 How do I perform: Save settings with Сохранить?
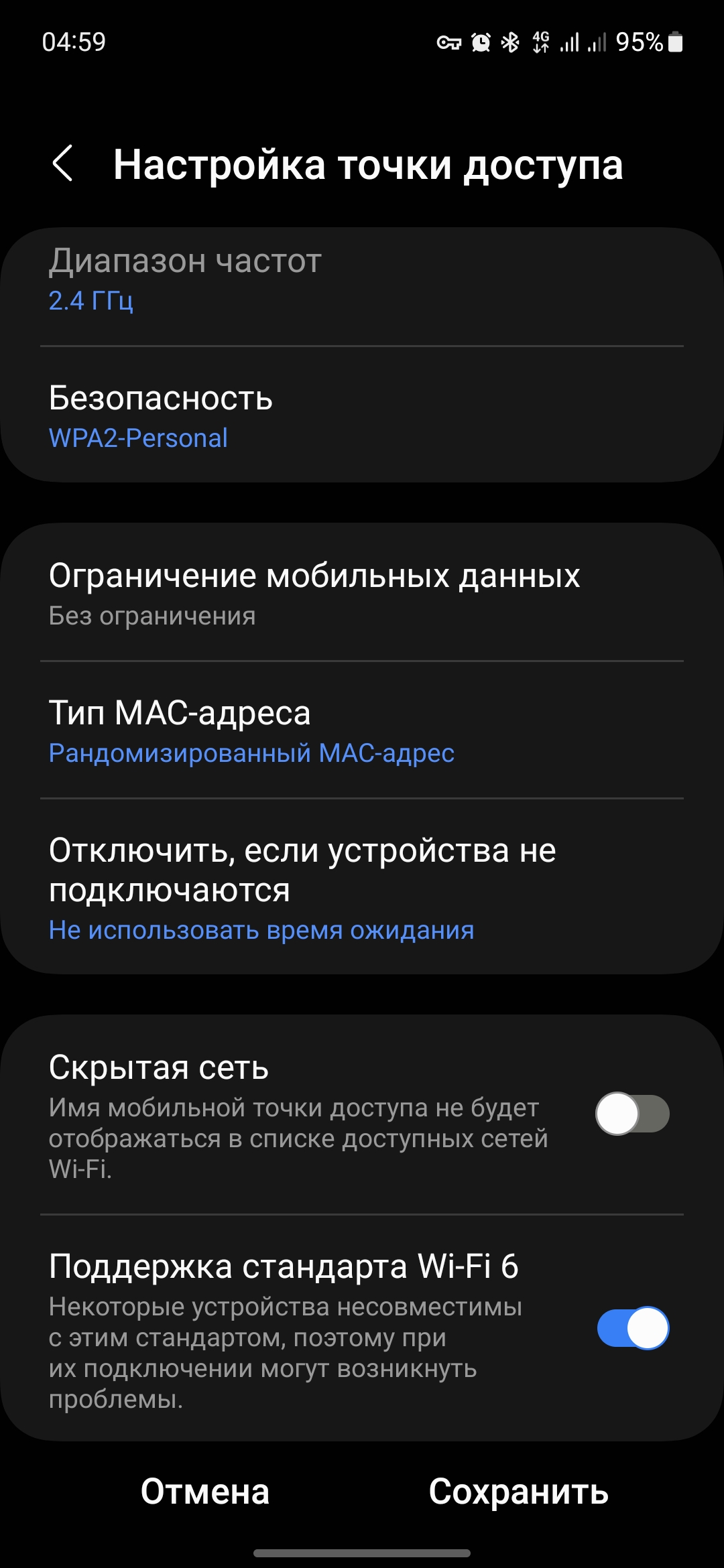[518, 1492]
